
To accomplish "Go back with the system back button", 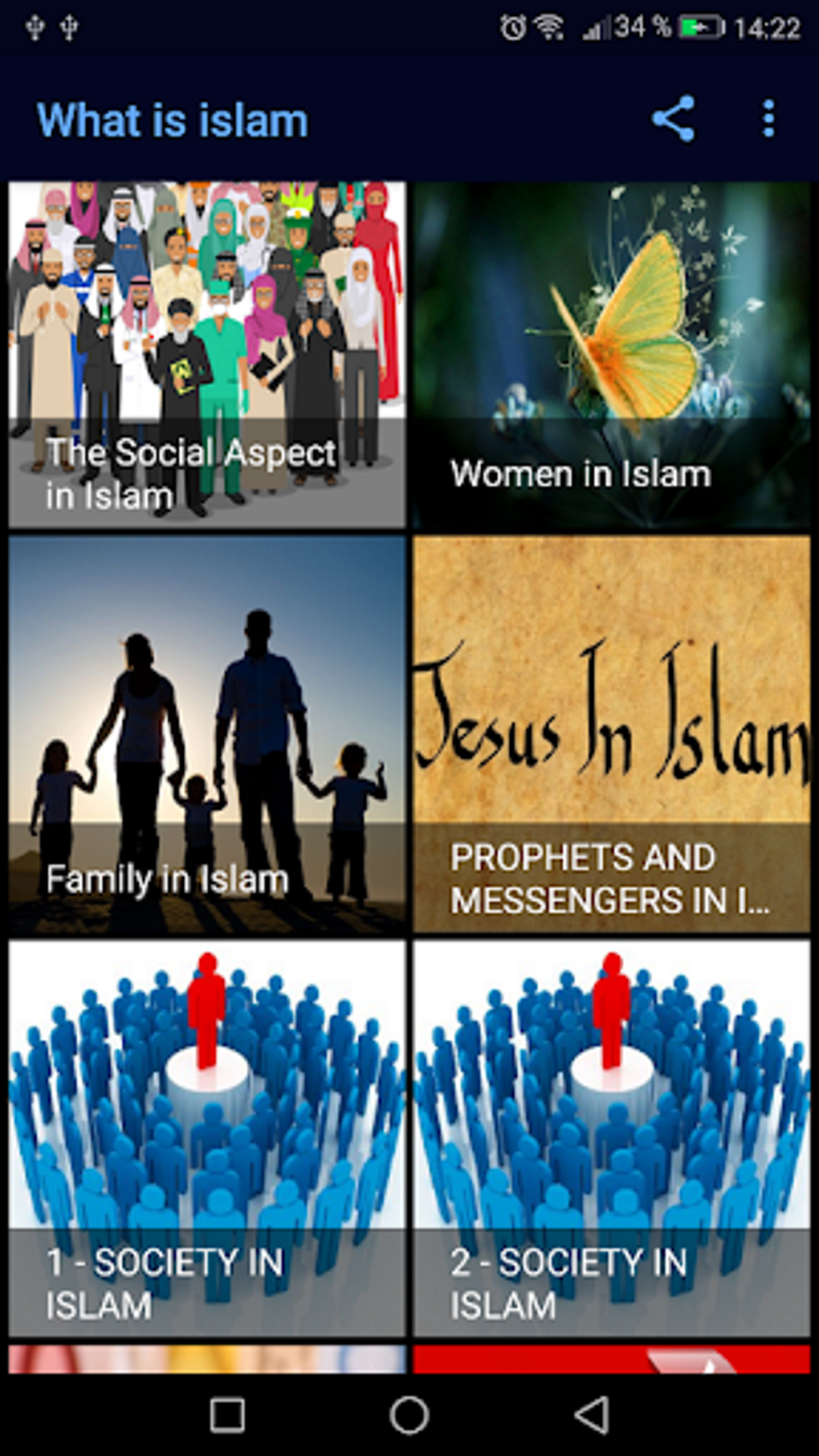I will pyautogui.click(x=593, y=1414).
